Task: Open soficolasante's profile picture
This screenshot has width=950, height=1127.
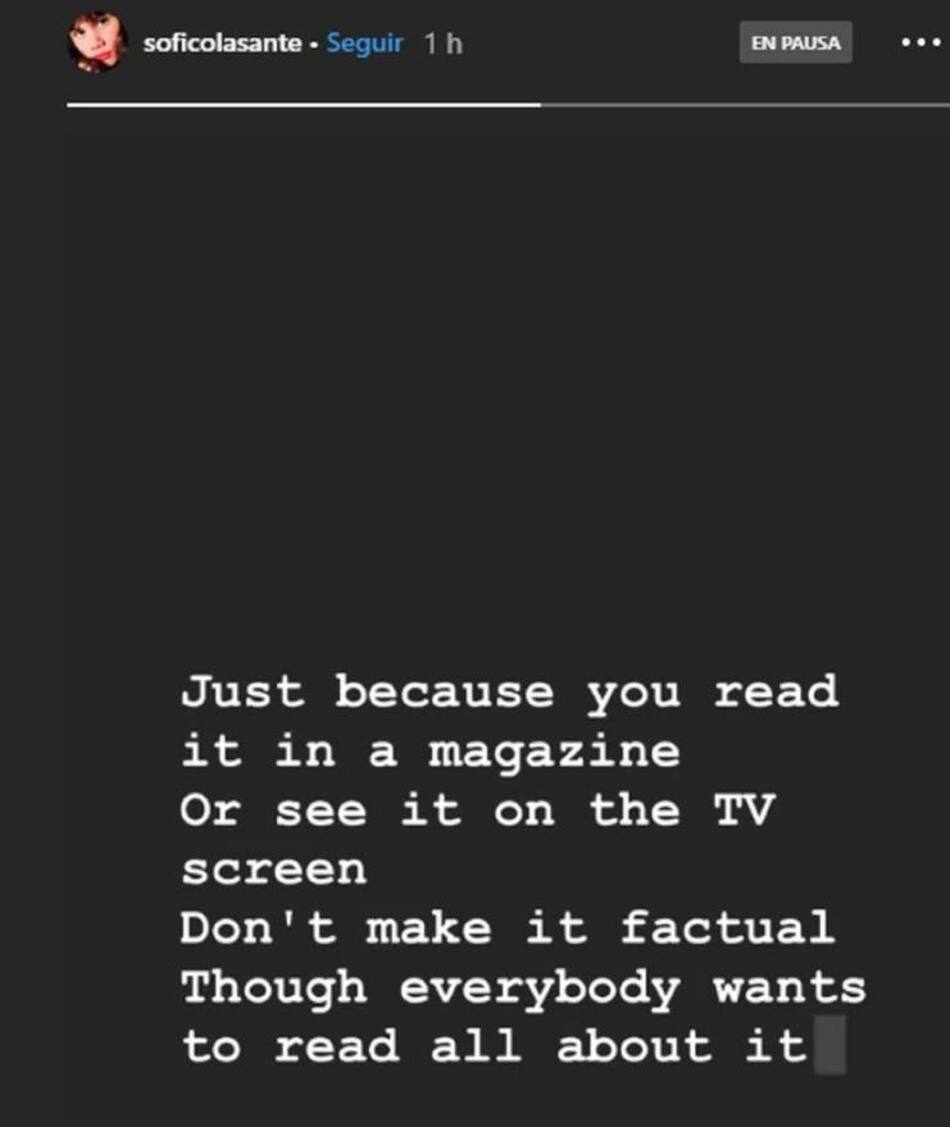Action: pos(97,43)
